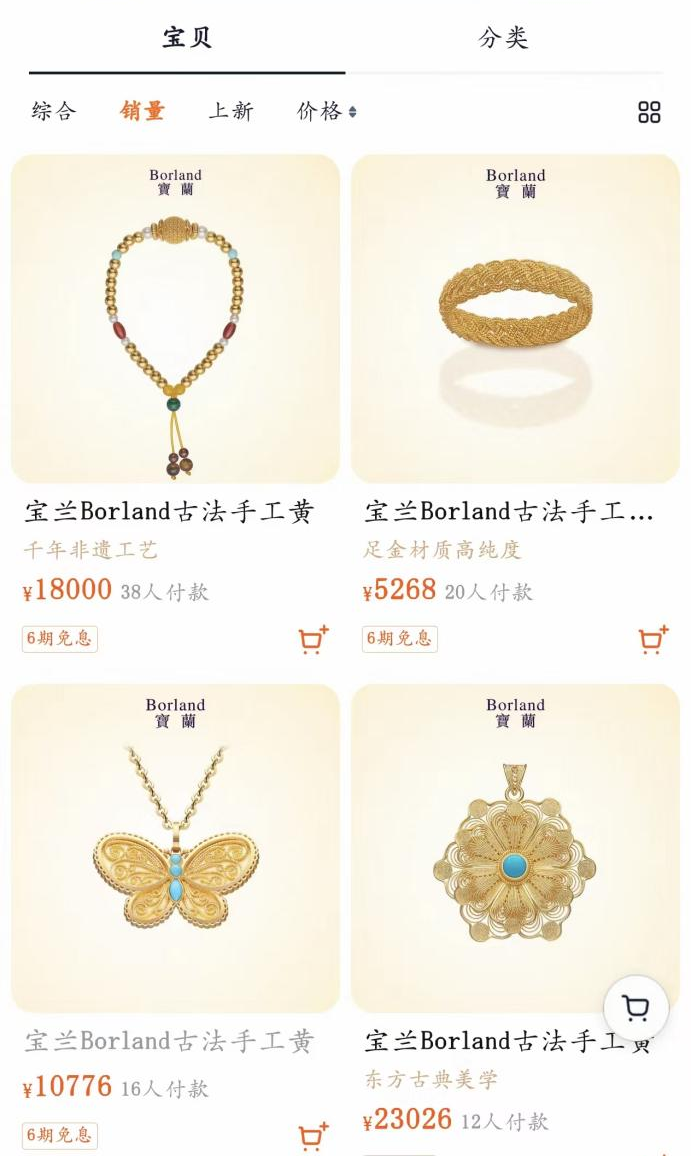691x1156 pixels.
Task: Sort by 上新 newest items
Action: [x=231, y=111]
